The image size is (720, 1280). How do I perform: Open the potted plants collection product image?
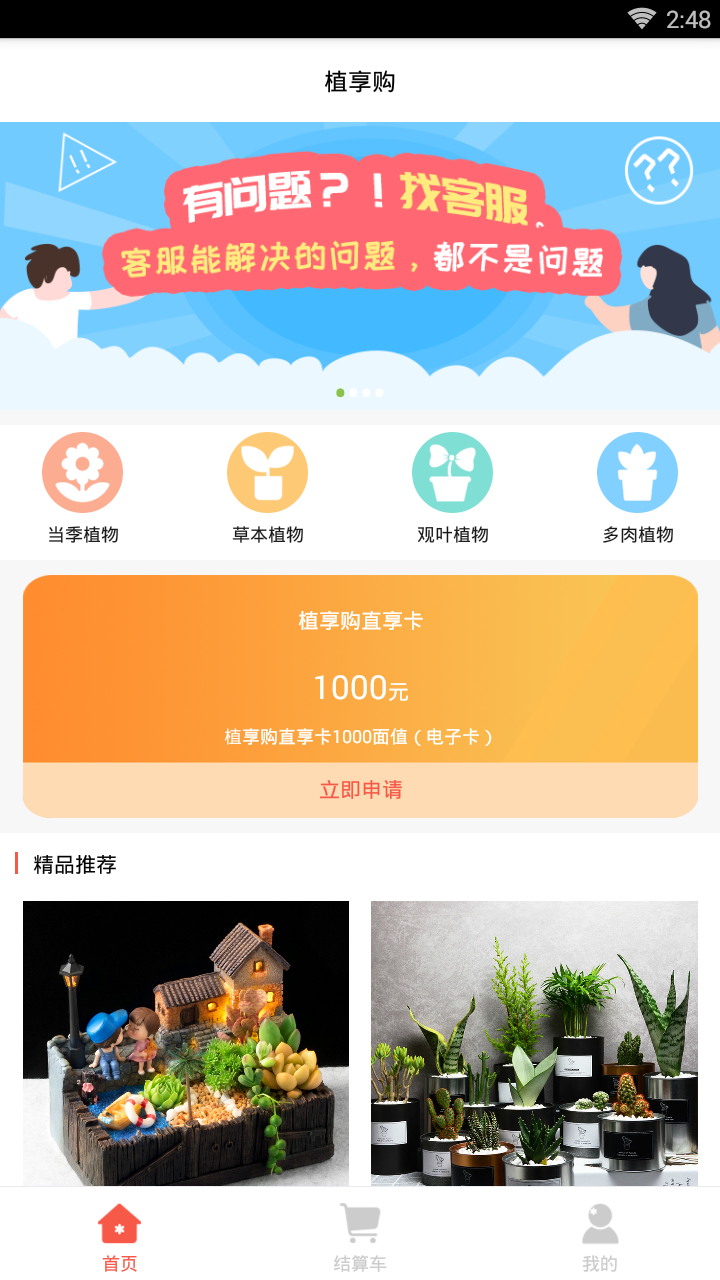(534, 1045)
